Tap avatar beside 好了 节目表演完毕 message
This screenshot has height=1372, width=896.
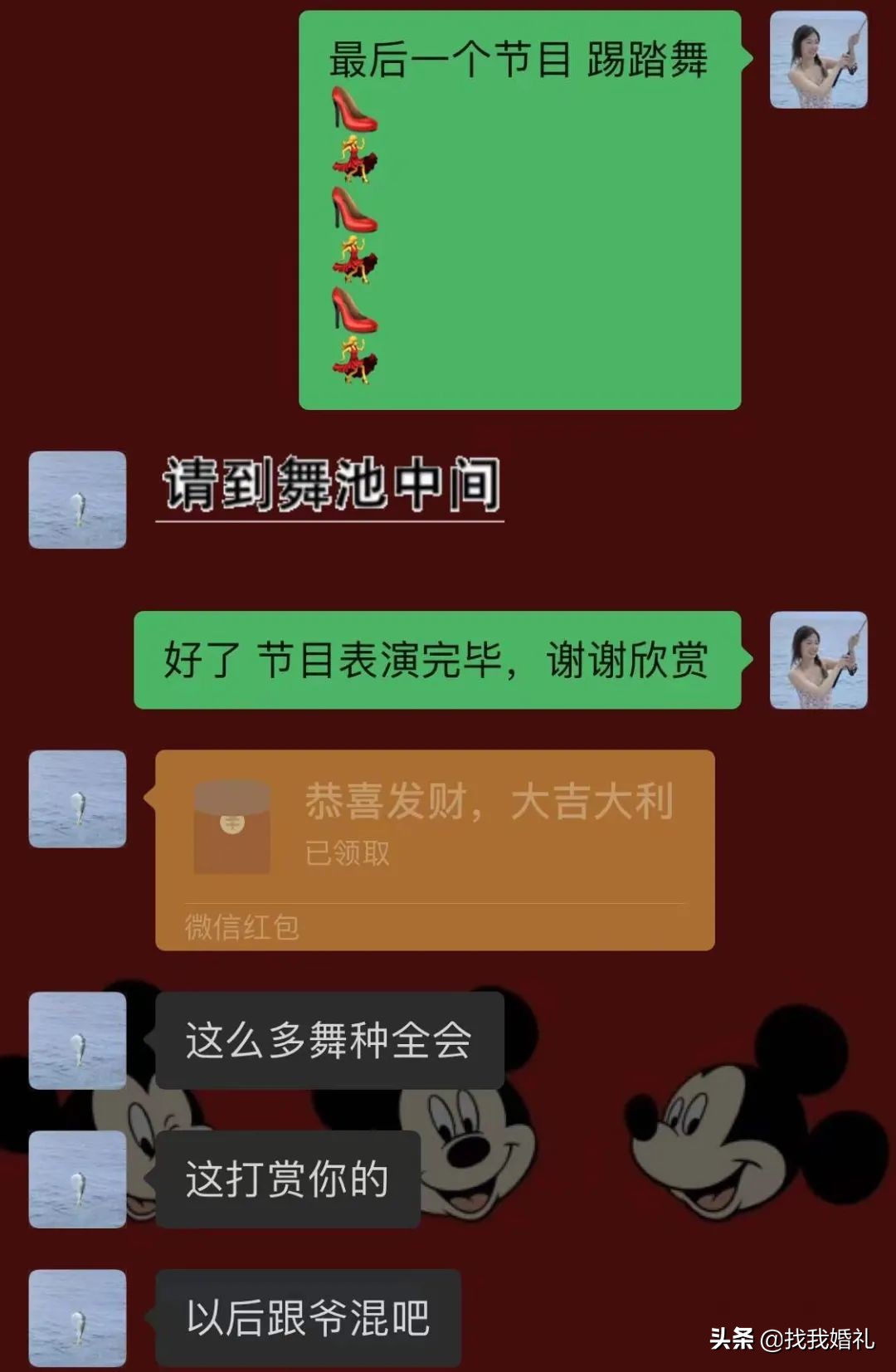[x=818, y=661]
